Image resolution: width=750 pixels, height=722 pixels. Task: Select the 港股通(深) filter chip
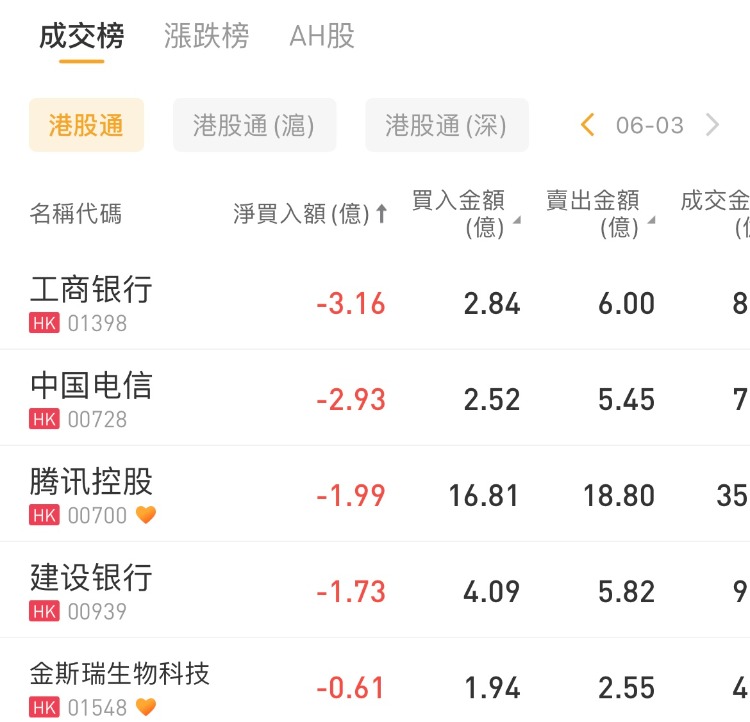446,125
